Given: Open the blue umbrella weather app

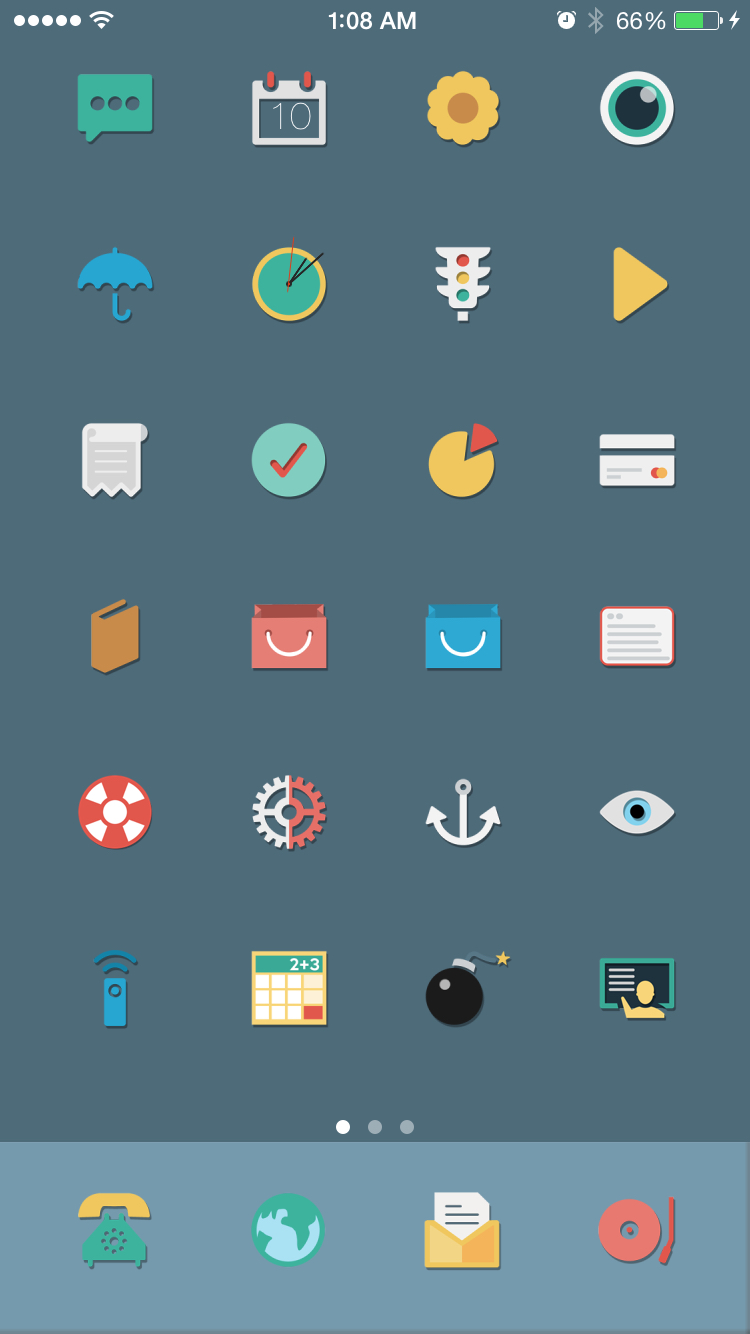Looking at the screenshot, I should (x=115, y=284).
